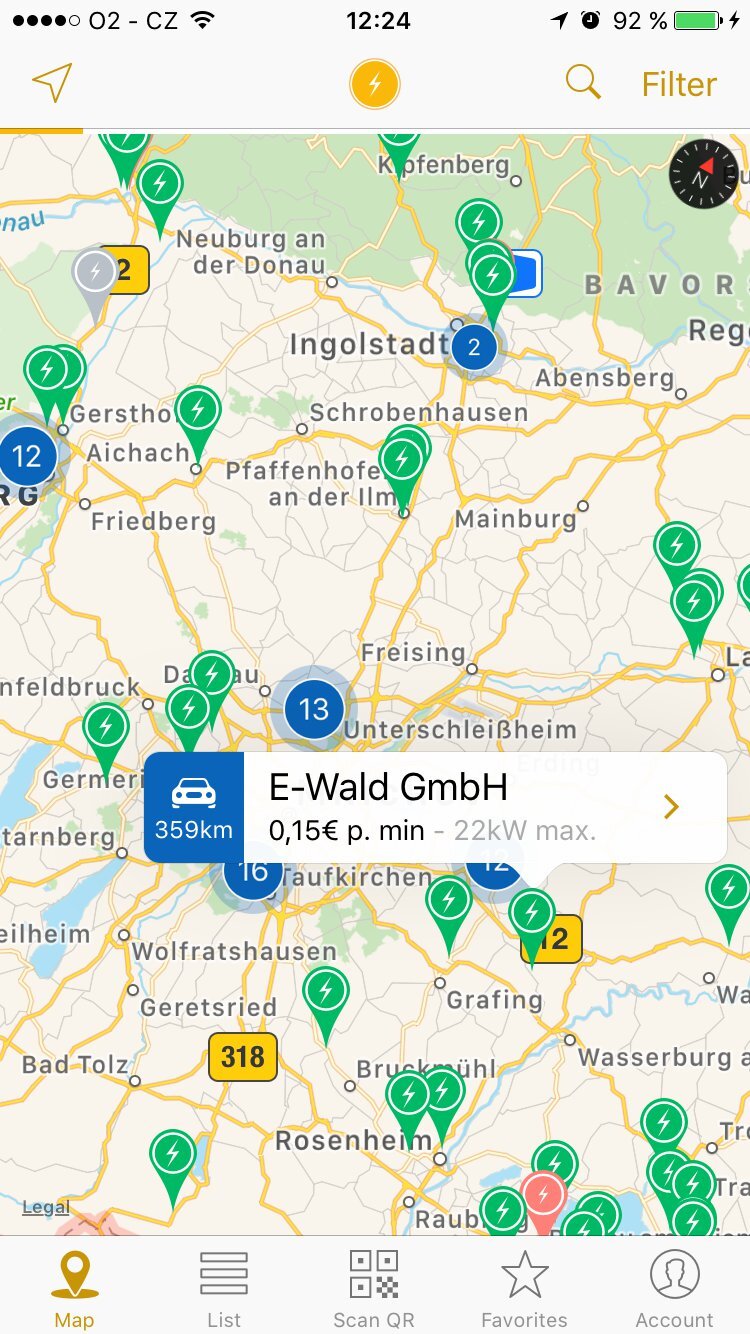Open the Account tab
750x1334 pixels.
[x=675, y=1288]
